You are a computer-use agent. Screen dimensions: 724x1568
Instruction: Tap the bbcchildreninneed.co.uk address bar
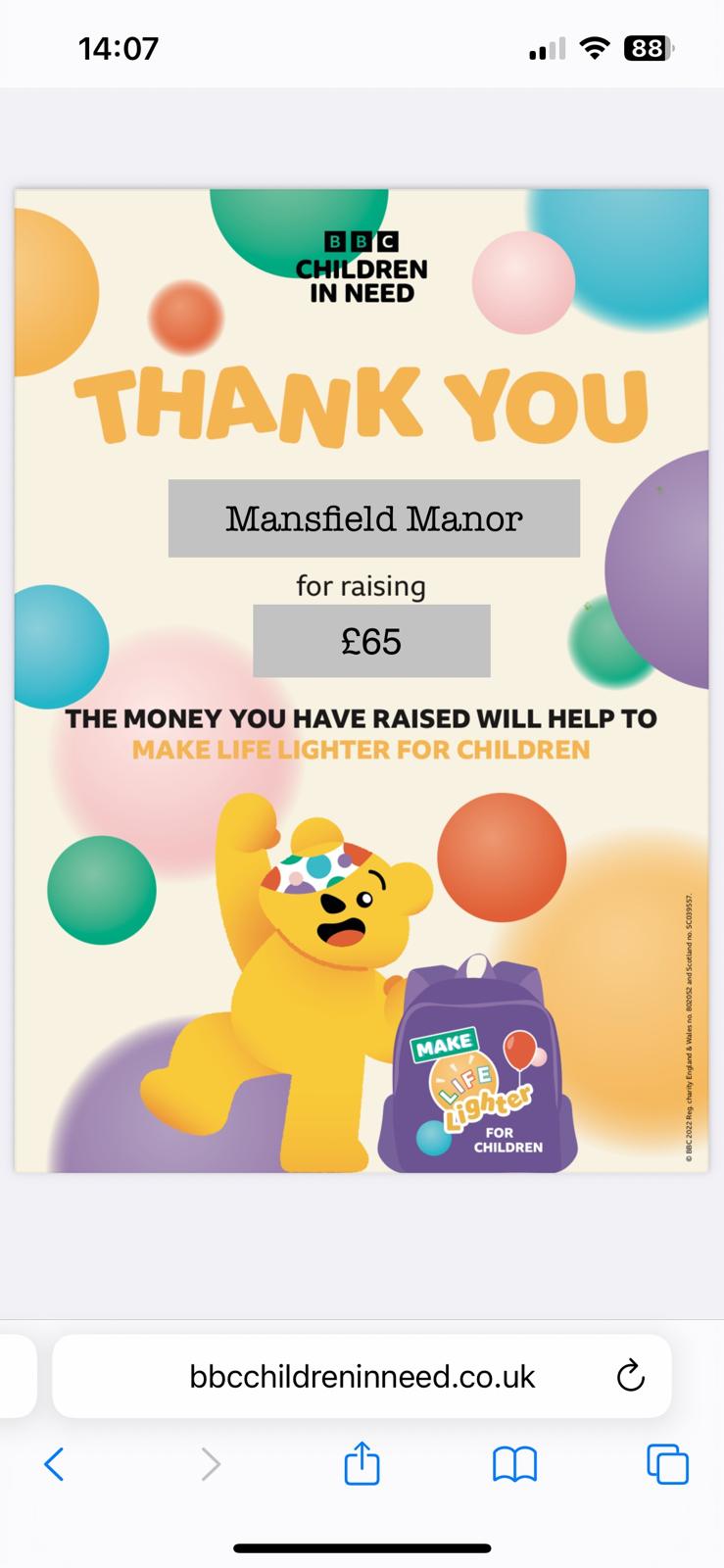click(362, 1377)
